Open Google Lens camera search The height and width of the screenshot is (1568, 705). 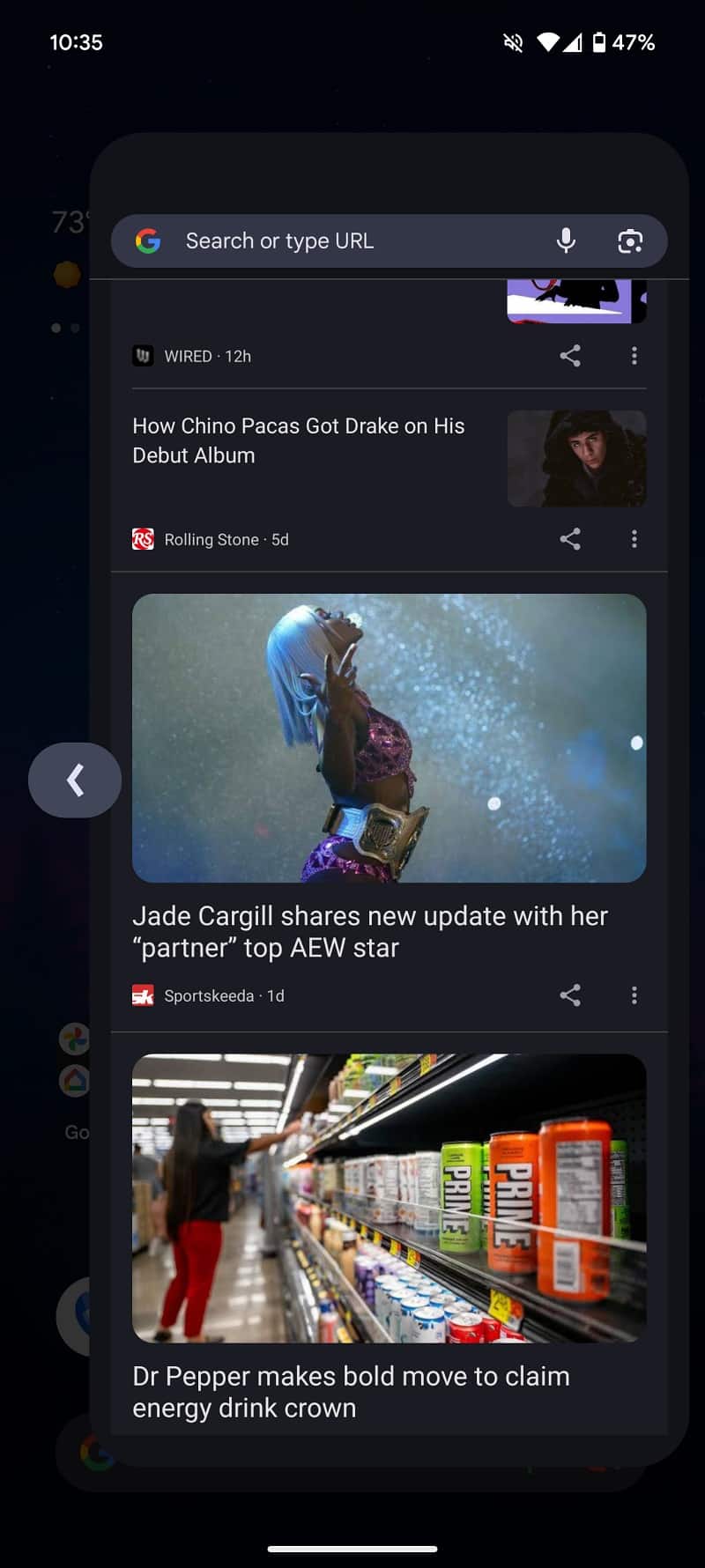coord(630,240)
